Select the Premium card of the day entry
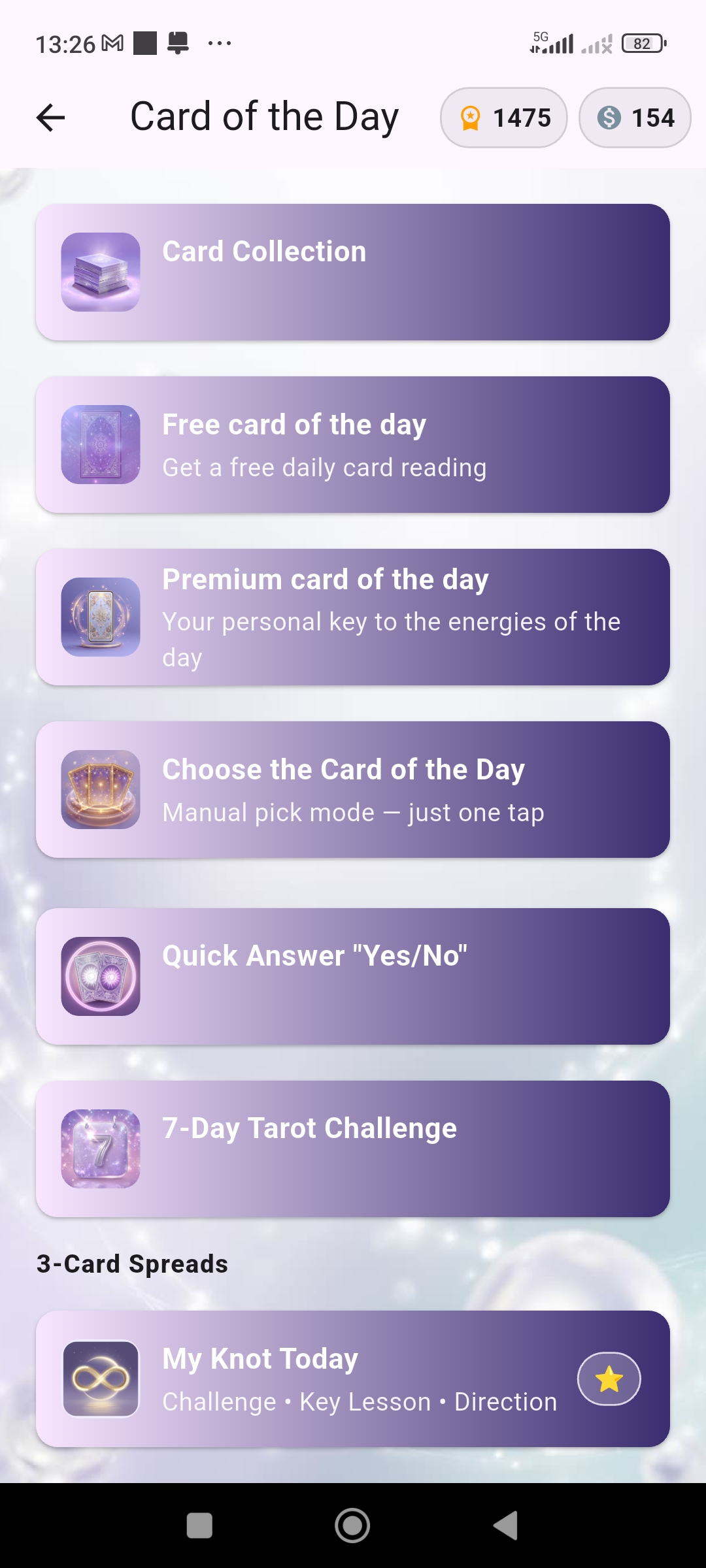The height and width of the screenshot is (1568, 706). (x=353, y=617)
